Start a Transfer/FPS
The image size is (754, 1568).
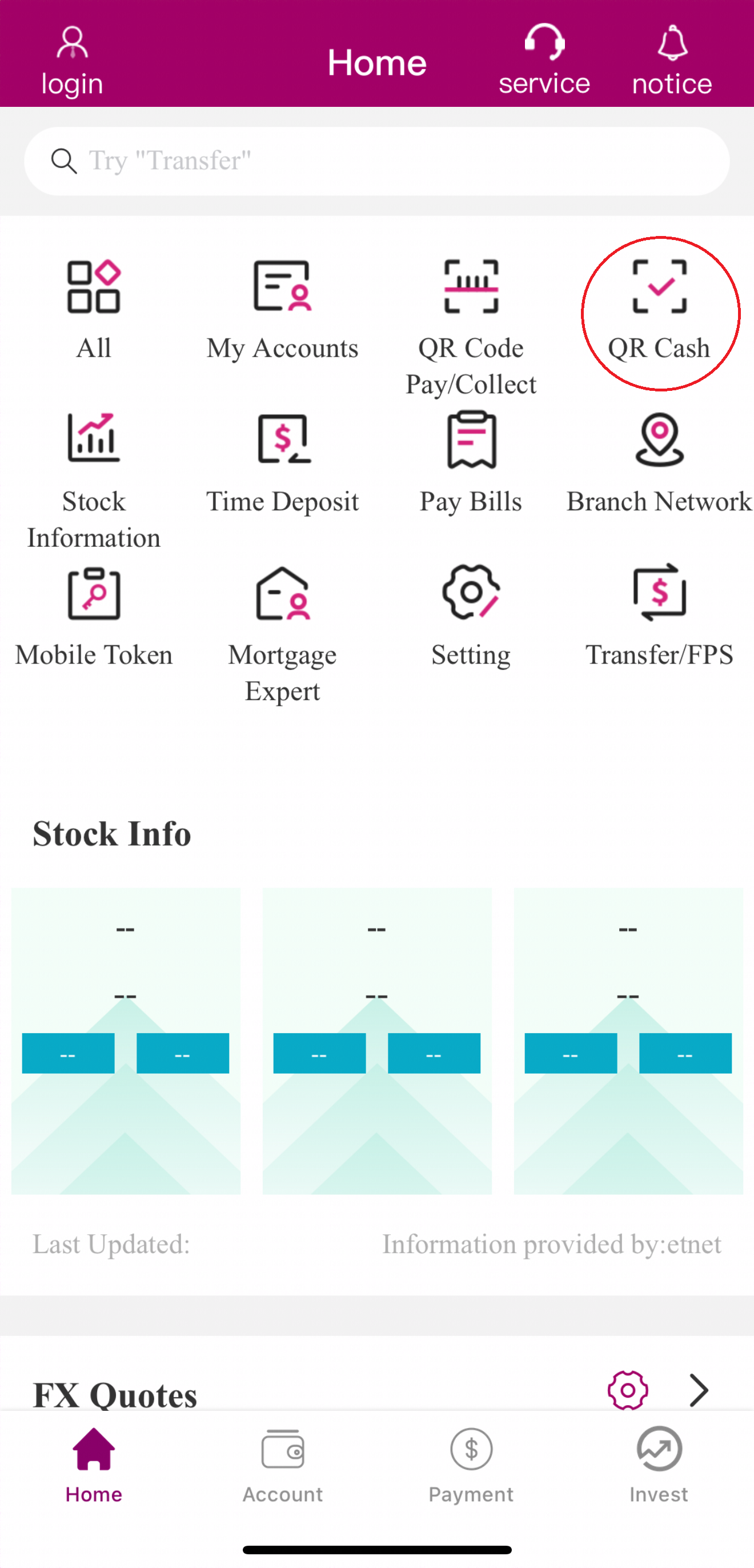click(x=660, y=616)
